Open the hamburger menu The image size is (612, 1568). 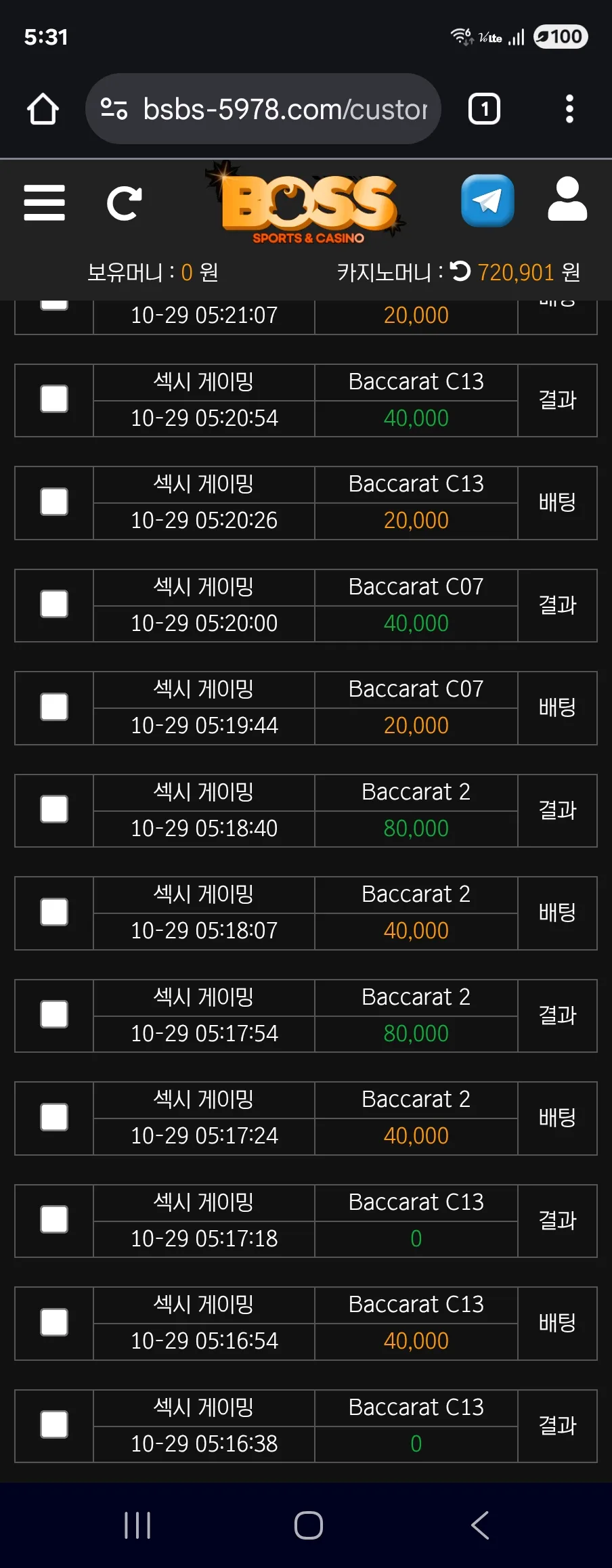[x=45, y=202]
